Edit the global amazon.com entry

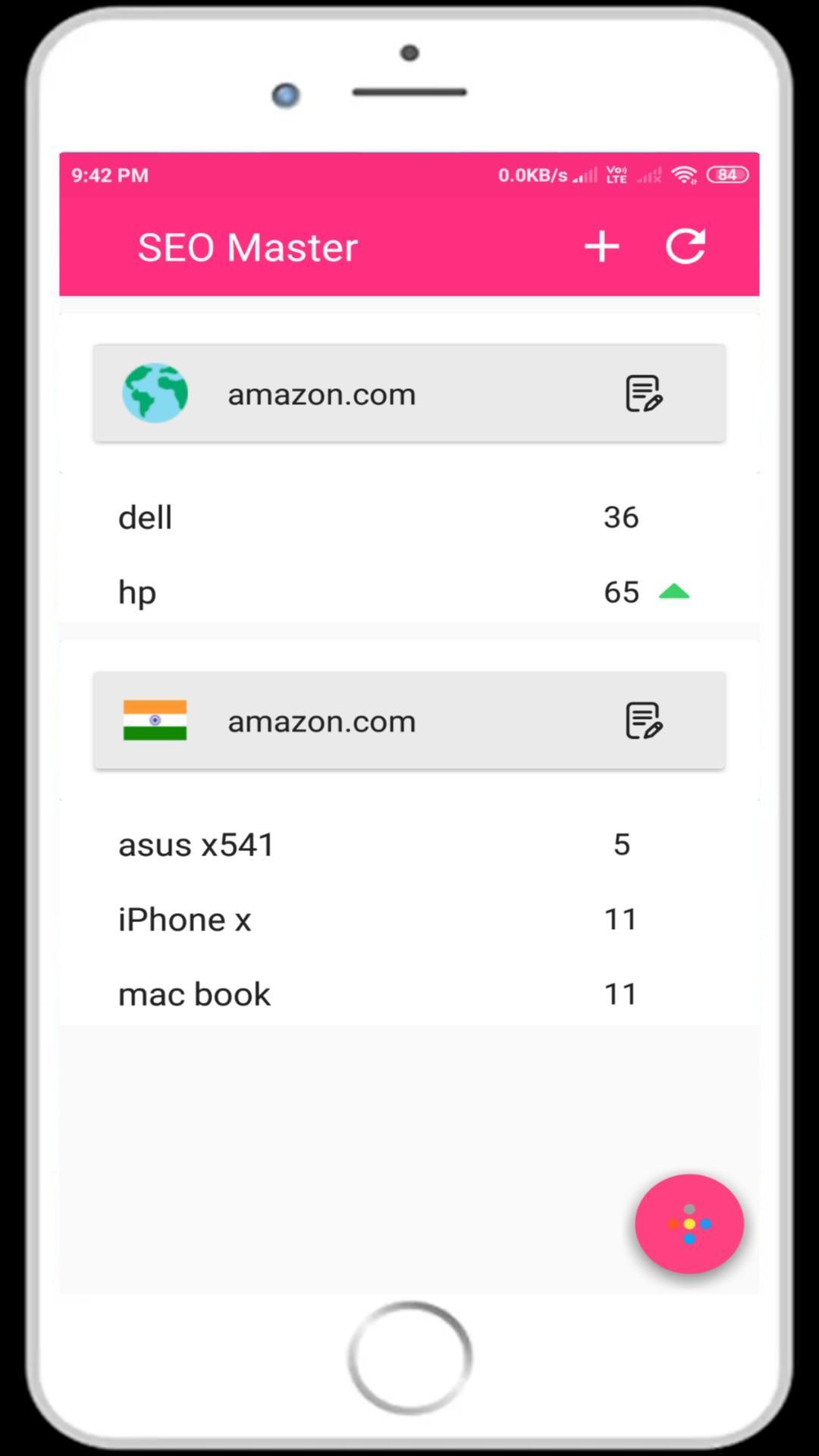(x=644, y=394)
